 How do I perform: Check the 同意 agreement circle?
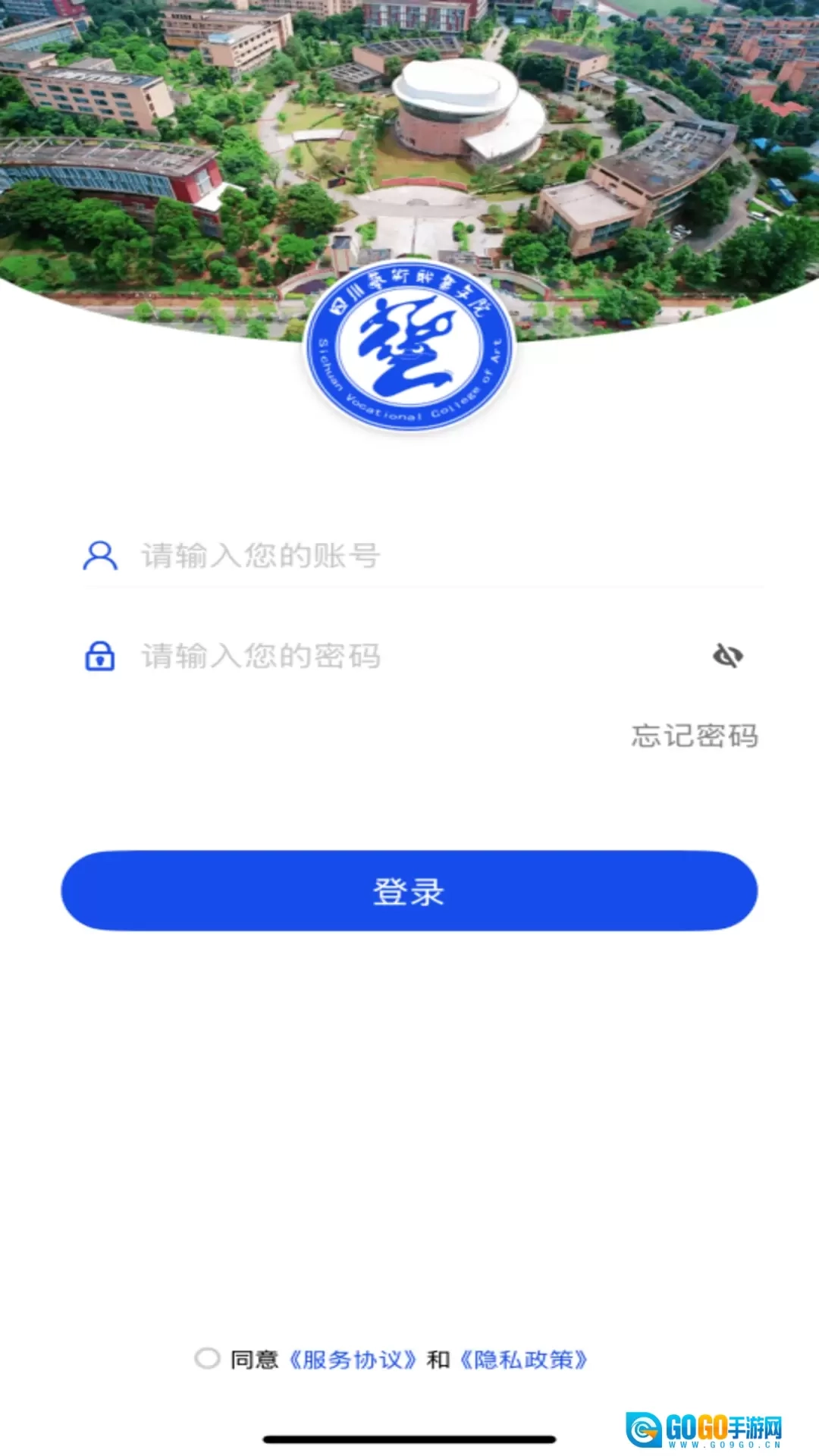point(207,1358)
